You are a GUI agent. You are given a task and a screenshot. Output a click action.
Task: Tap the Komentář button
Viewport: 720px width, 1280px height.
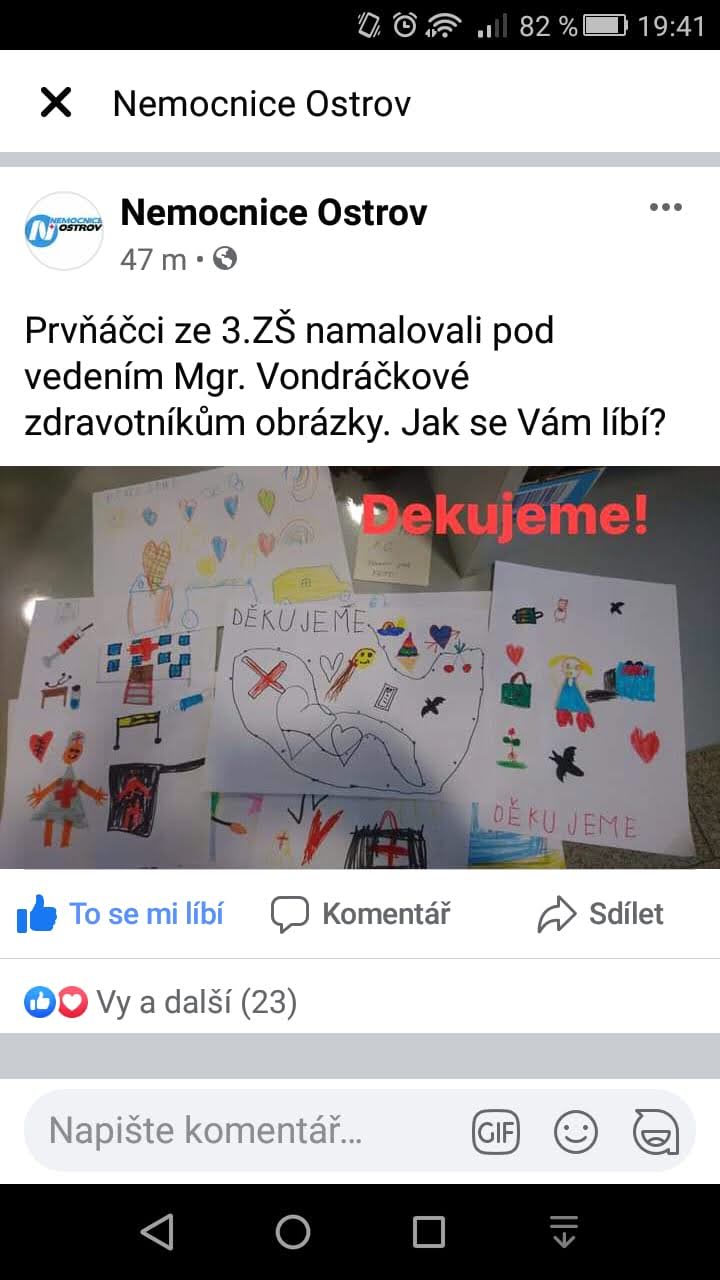point(361,913)
